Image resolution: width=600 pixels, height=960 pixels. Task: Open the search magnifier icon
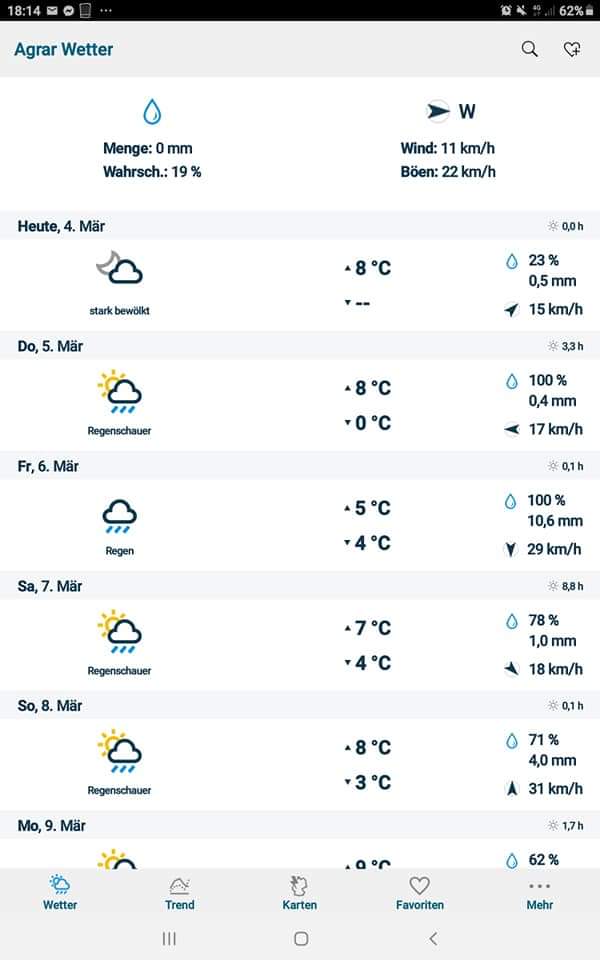coord(530,49)
